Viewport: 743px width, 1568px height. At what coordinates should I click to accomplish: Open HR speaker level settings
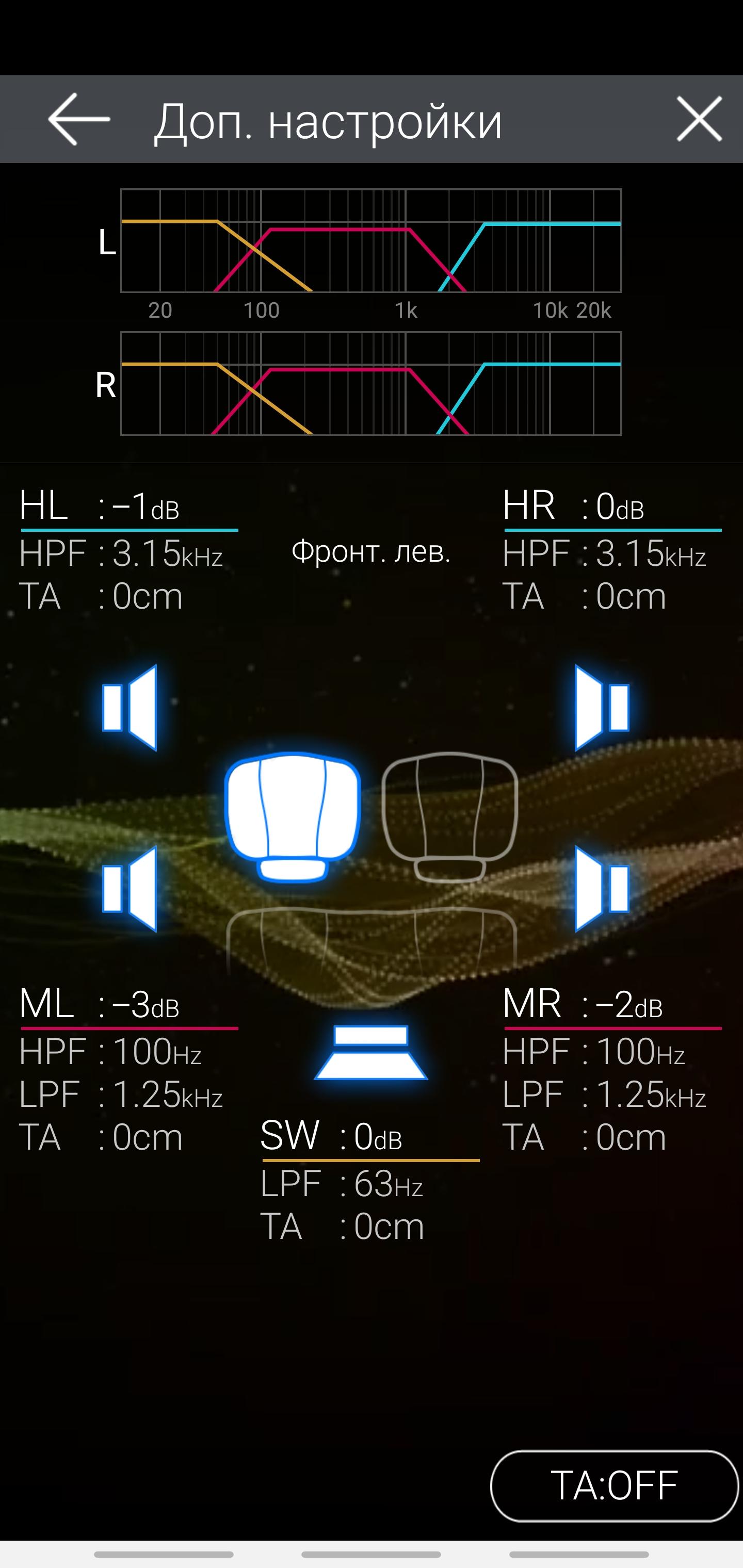(612, 507)
